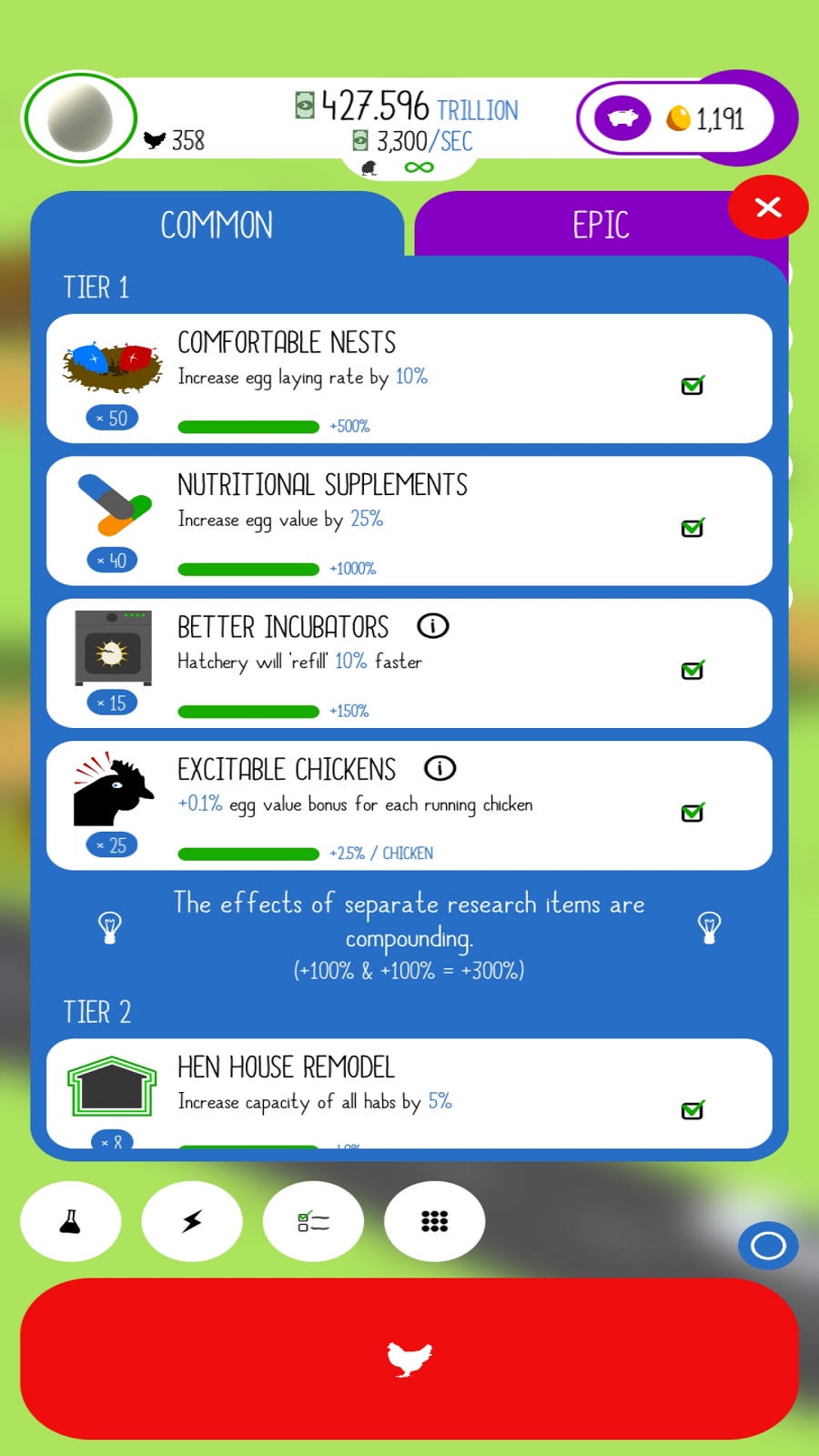Open info for Better Incubators
This screenshot has width=819, height=1456.
[433, 626]
